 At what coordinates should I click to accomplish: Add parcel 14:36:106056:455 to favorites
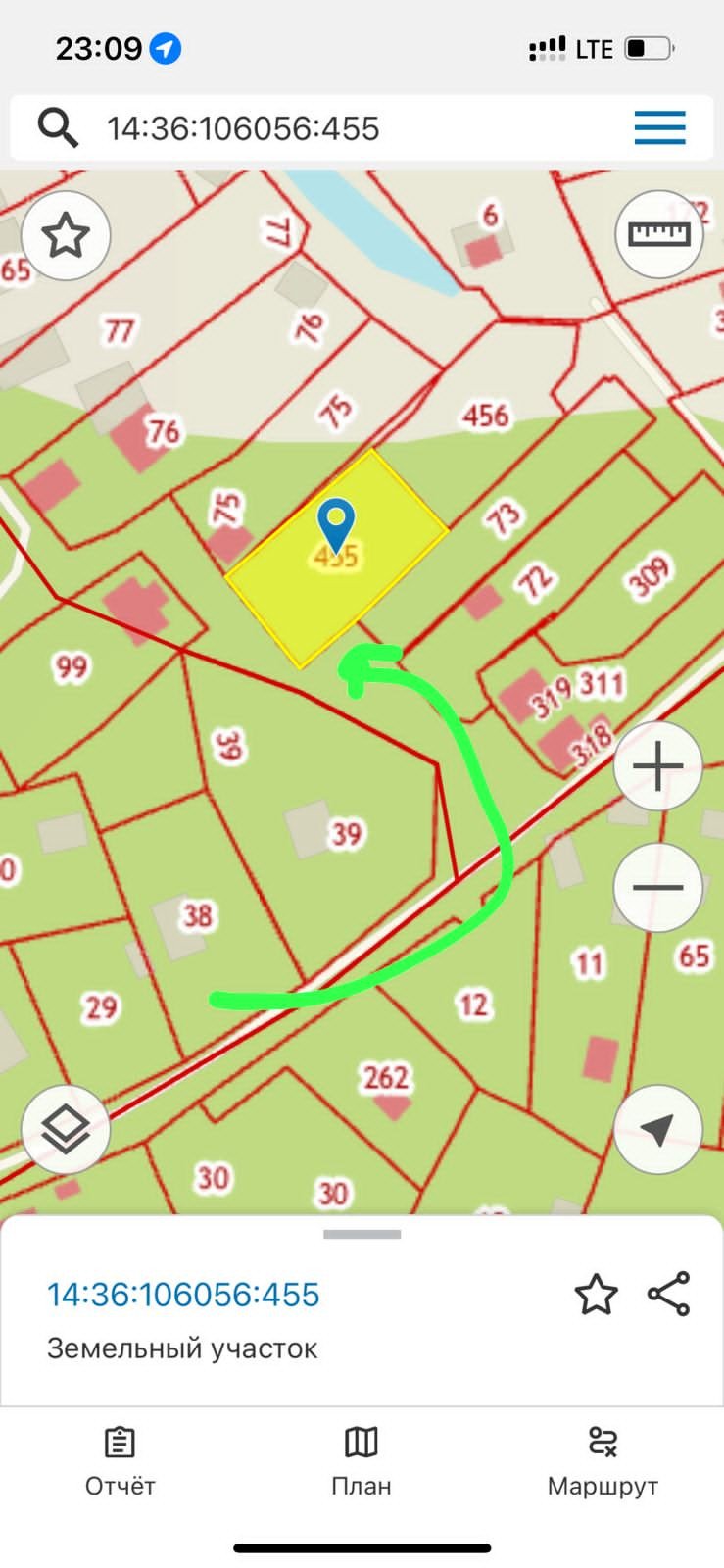[596, 1295]
